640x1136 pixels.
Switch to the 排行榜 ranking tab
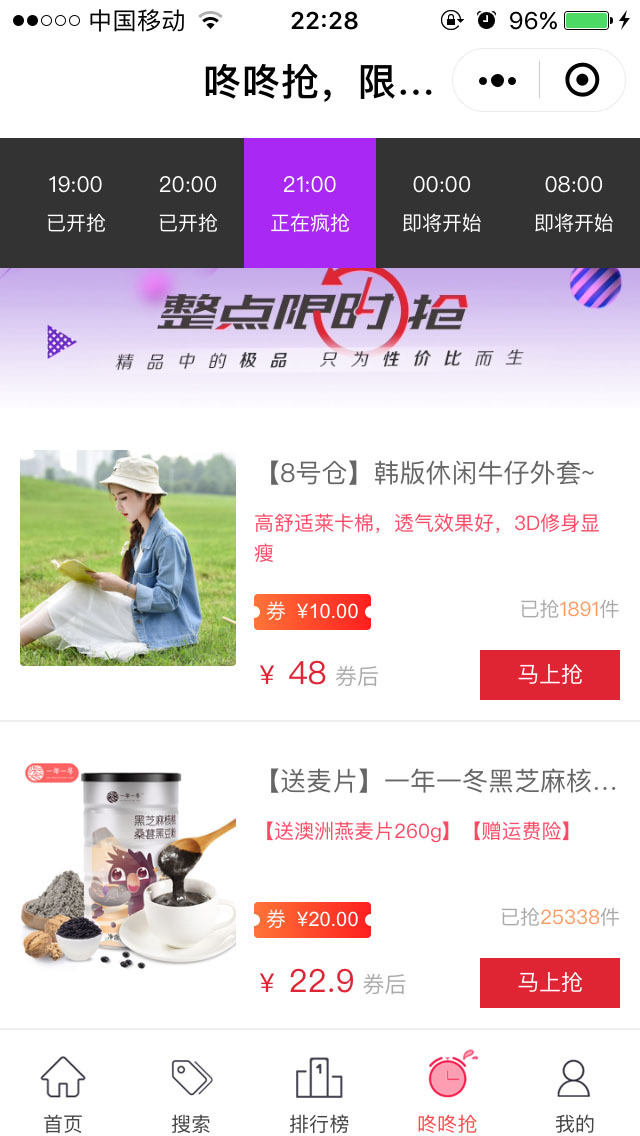click(x=319, y=1093)
